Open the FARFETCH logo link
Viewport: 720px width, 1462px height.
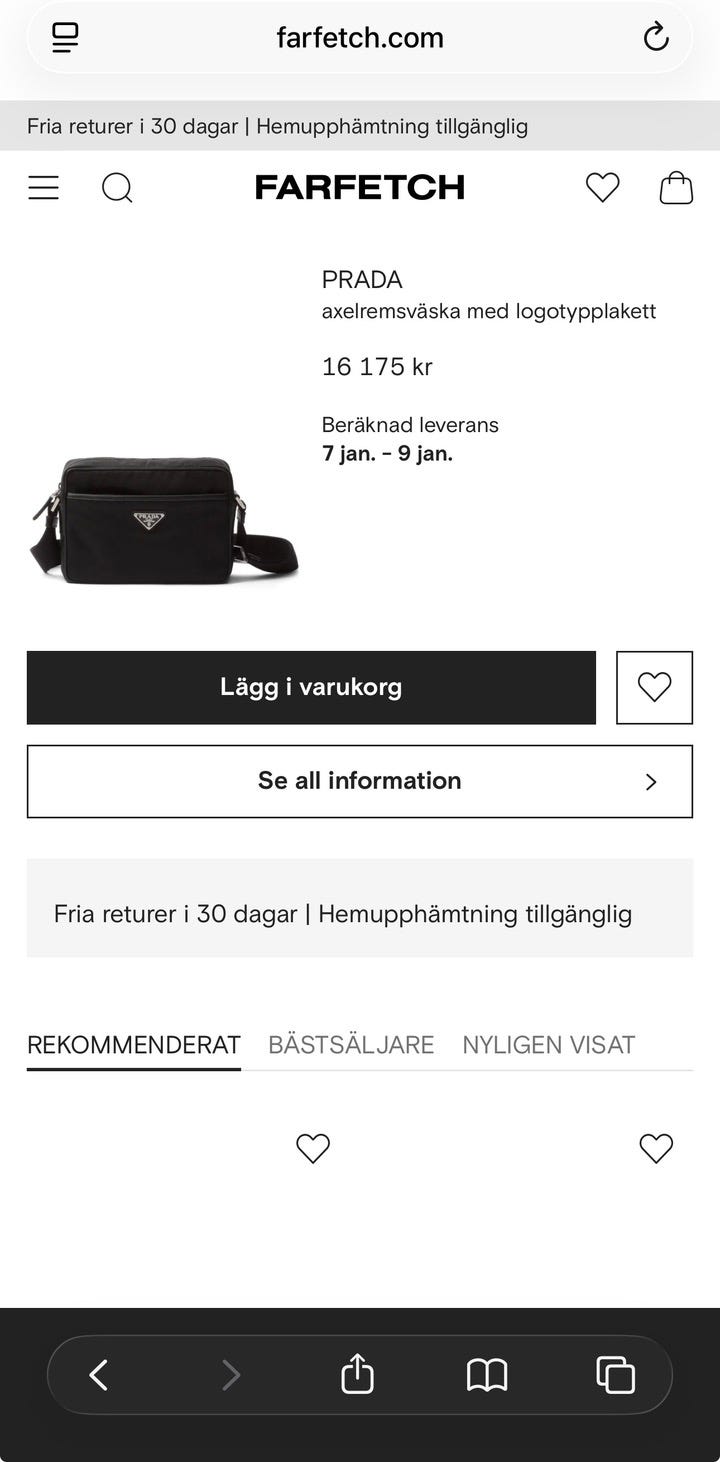[360, 187]
